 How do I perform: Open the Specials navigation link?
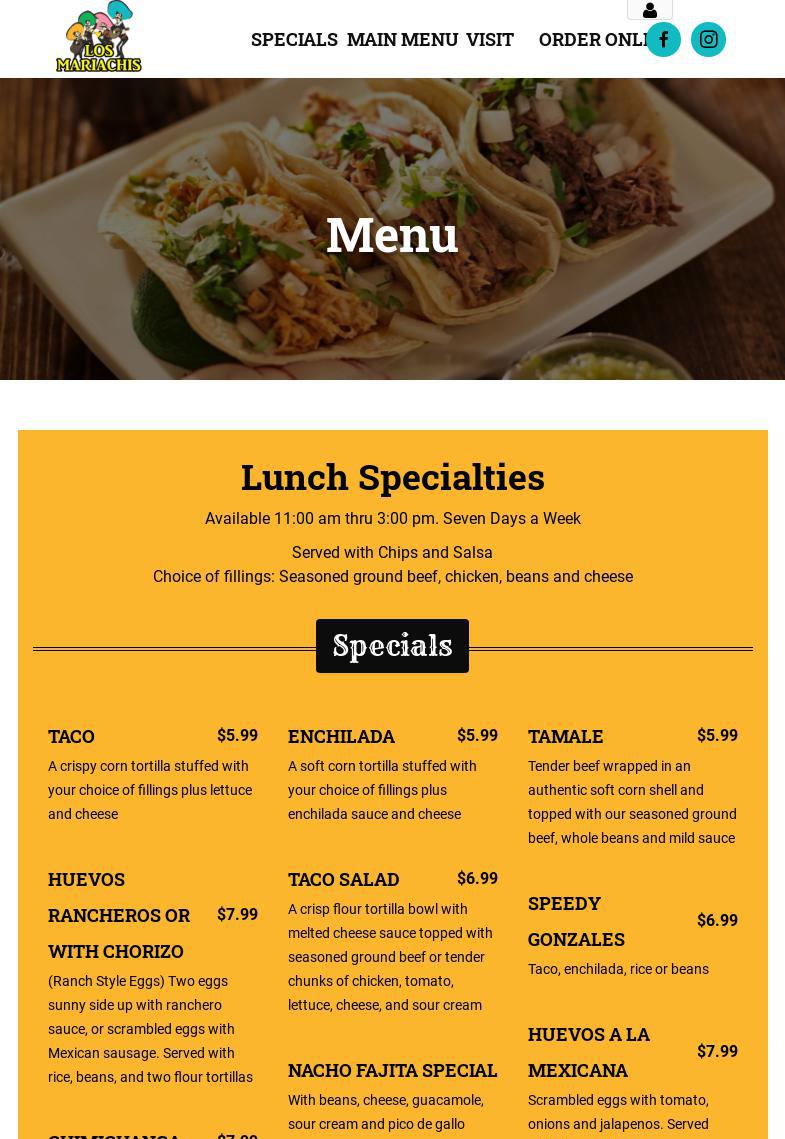(x=294, y=39)
